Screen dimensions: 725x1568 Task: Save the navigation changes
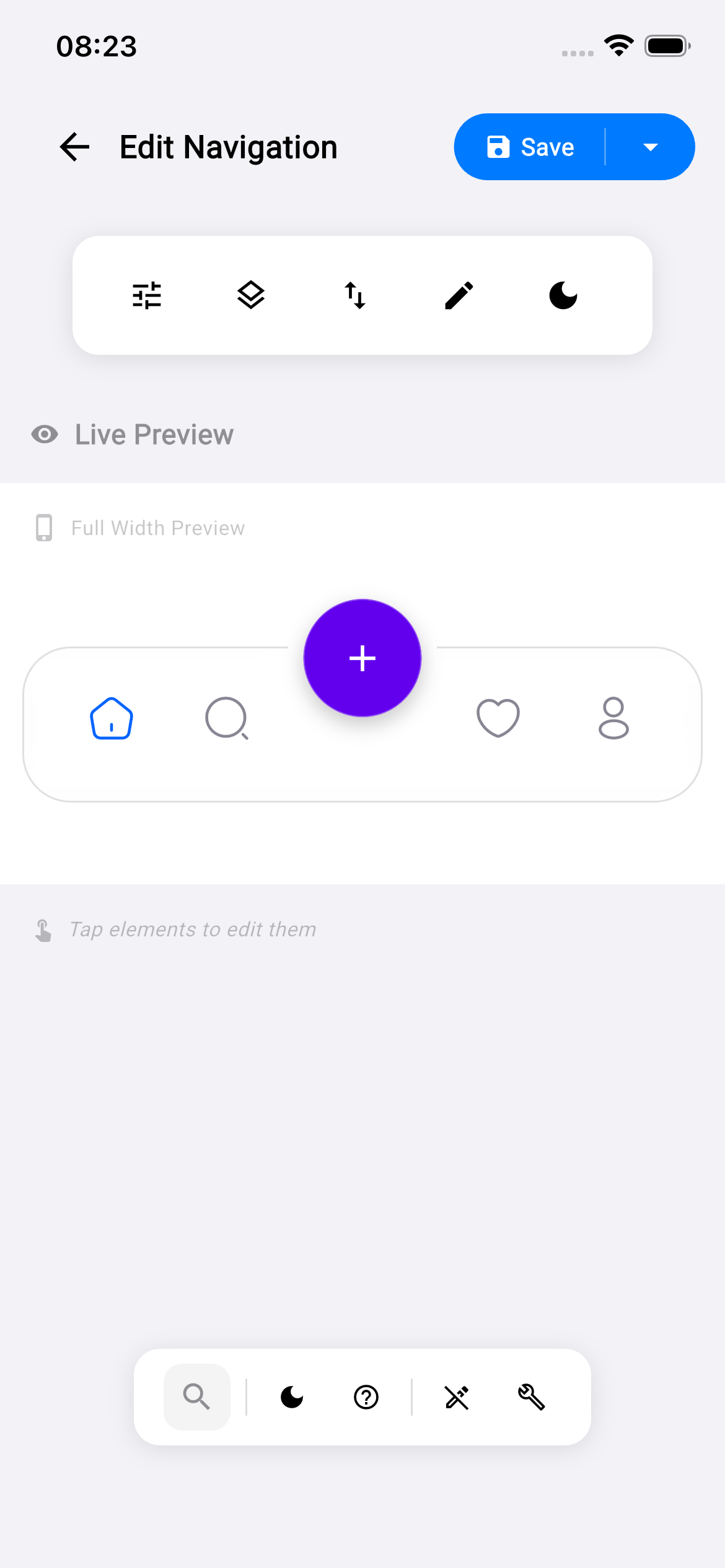[530, 147]
